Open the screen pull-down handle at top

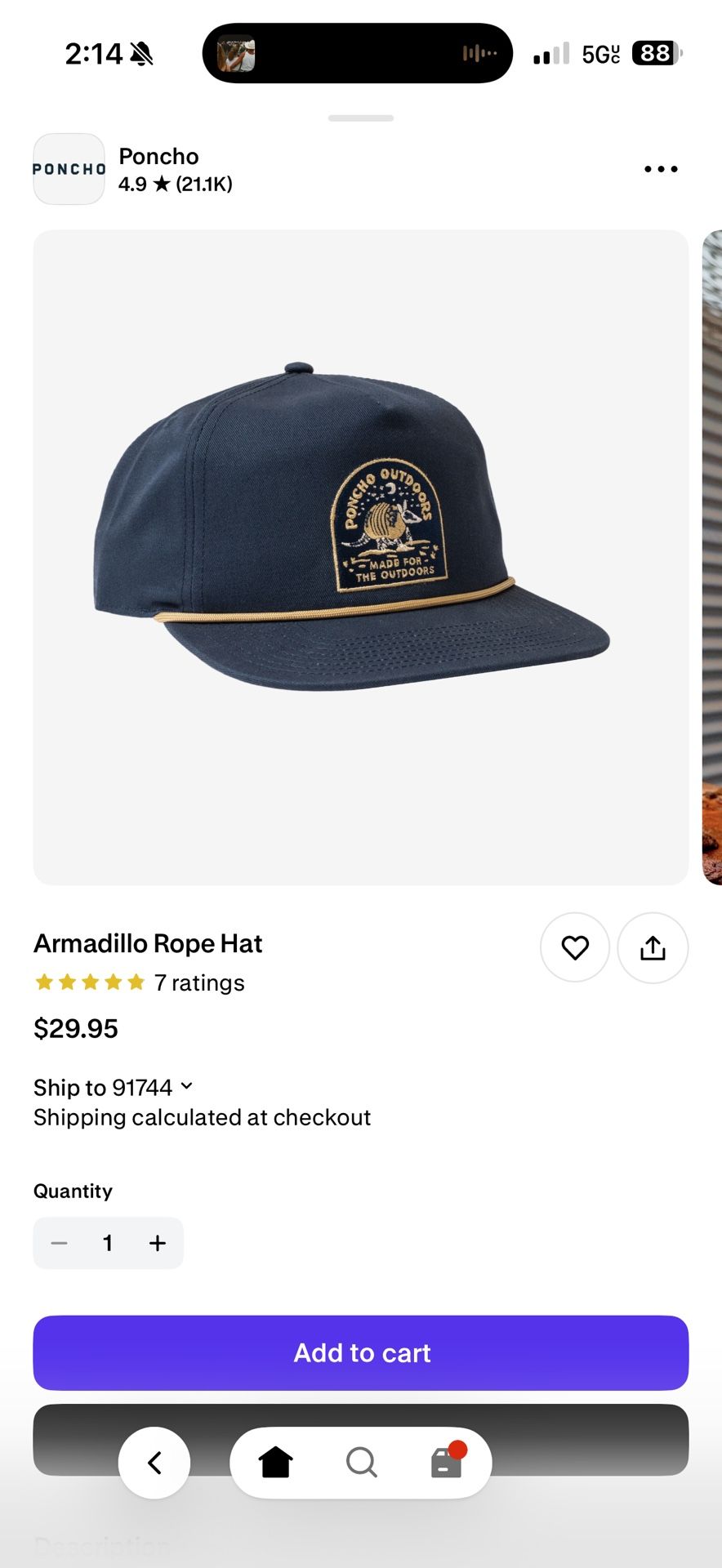(360, 118)
